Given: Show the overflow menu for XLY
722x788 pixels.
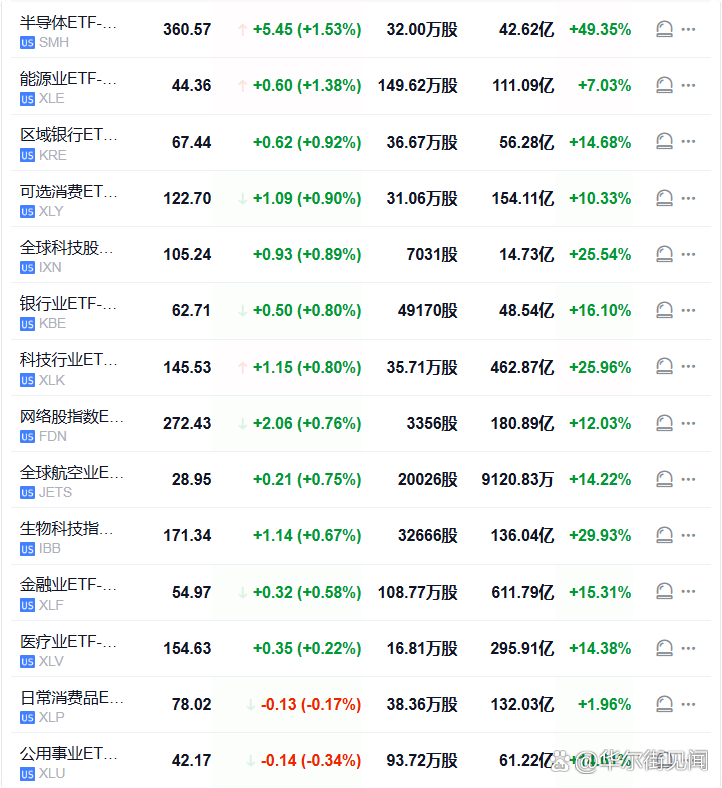Looking at the screenshot, I should coord(688,199).
